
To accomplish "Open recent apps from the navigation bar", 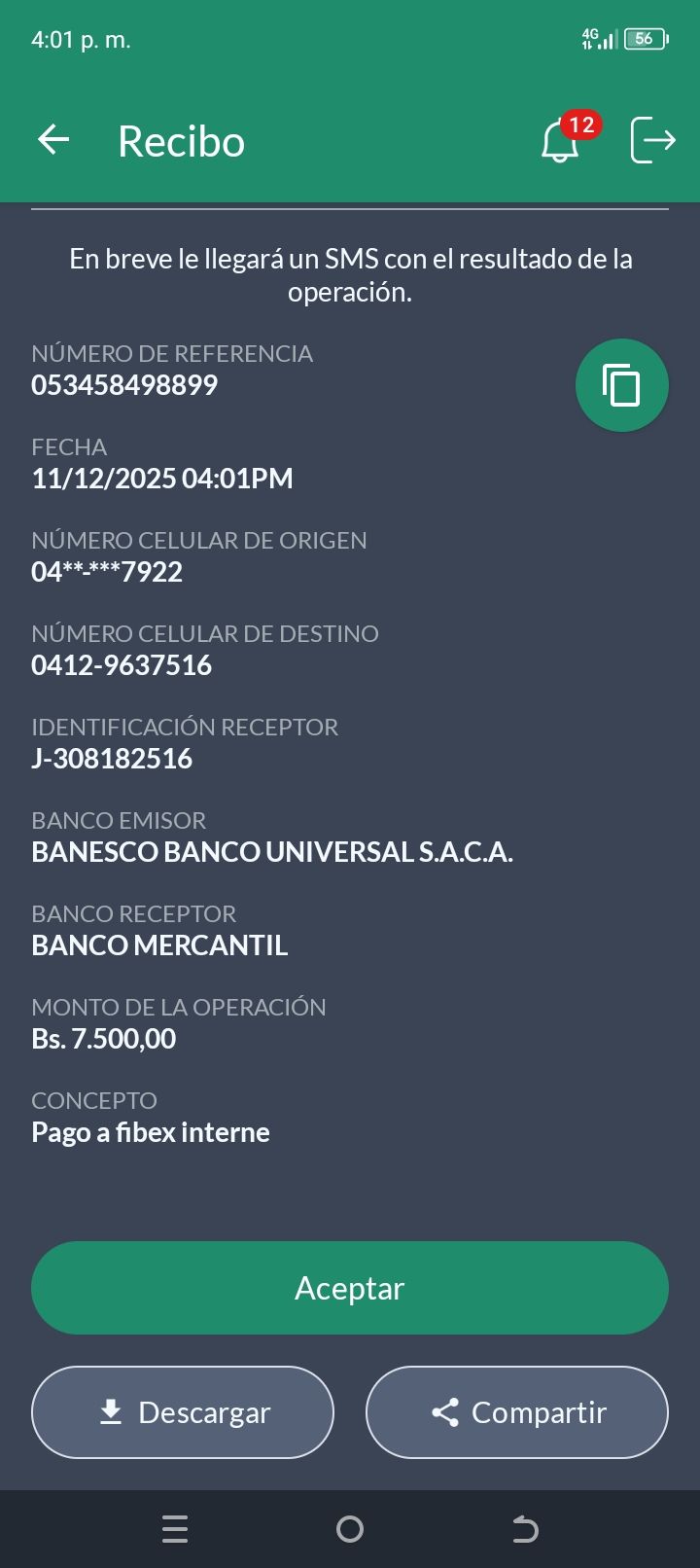I will point(175,1529).
